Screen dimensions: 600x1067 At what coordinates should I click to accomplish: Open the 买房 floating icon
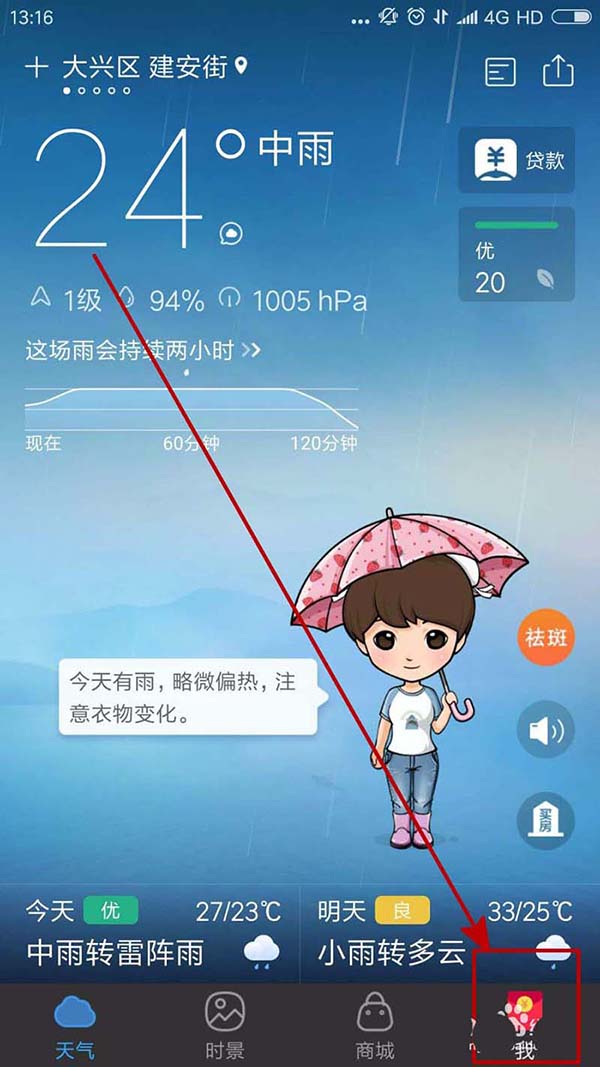point(545,821)
